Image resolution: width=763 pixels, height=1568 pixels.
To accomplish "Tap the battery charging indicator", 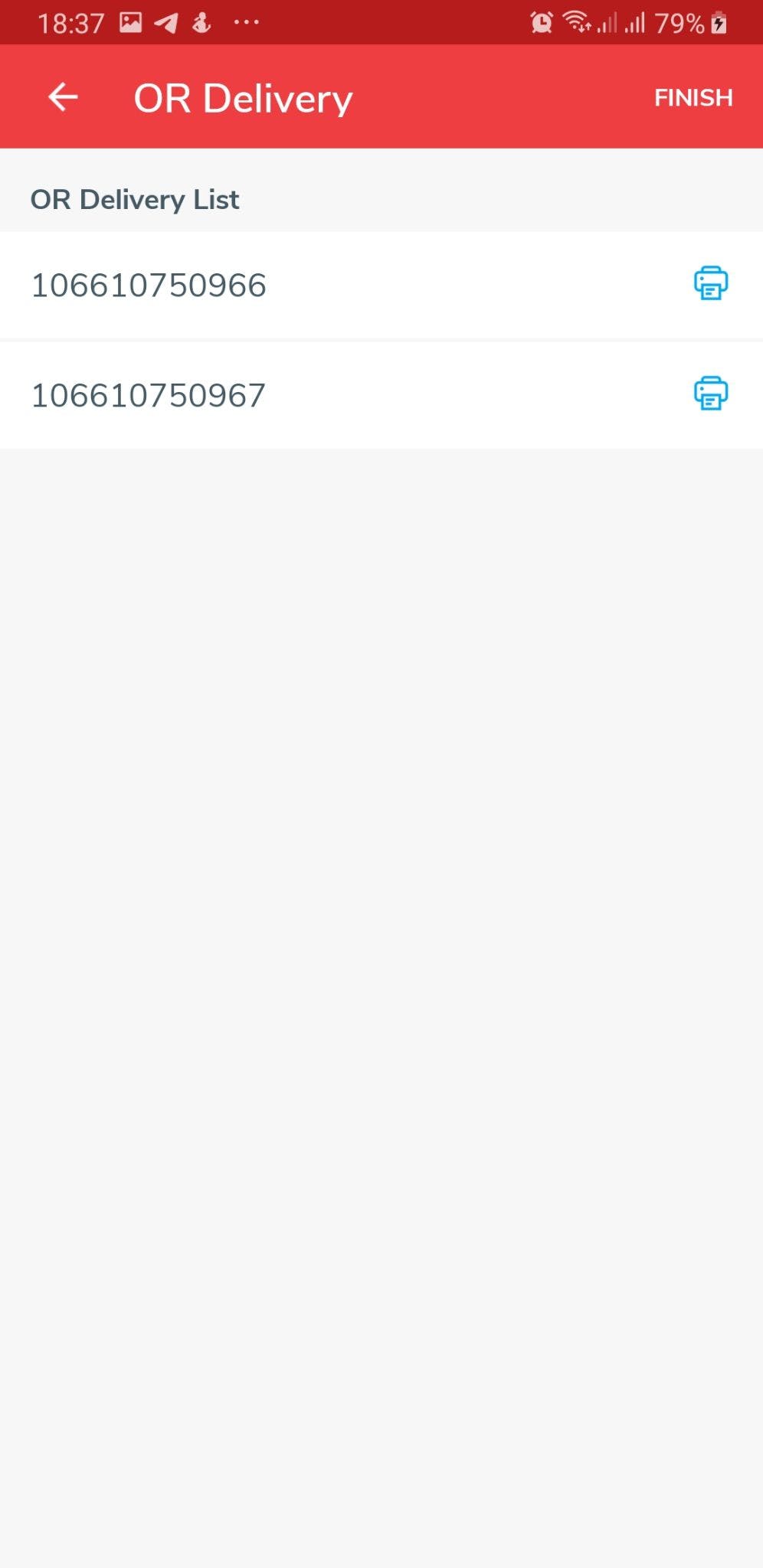I will (x=718, y=24).
